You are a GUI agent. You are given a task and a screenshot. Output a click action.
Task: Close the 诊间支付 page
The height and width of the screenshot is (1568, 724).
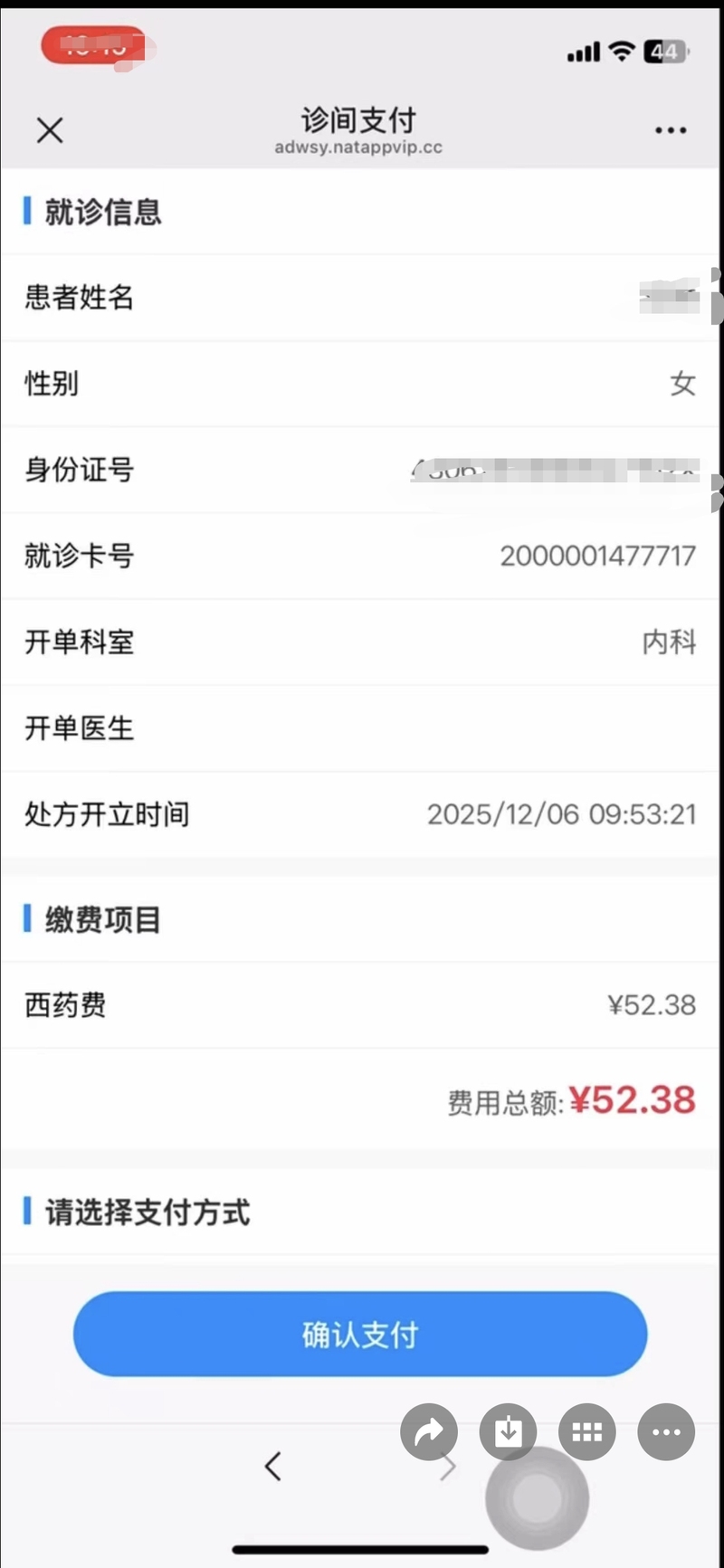click(50, 130)
